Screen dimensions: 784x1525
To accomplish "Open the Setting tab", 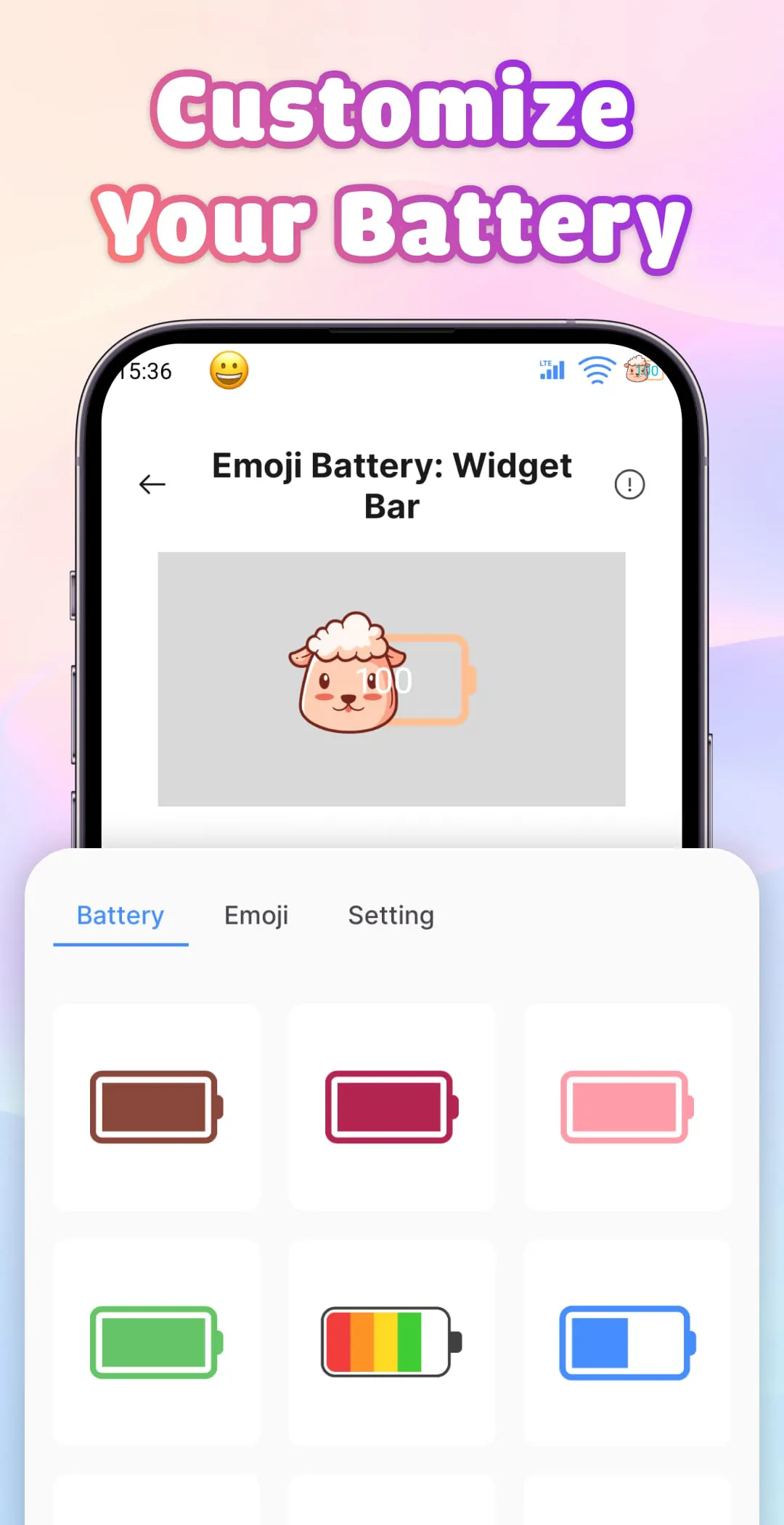I will click(391, 916).
